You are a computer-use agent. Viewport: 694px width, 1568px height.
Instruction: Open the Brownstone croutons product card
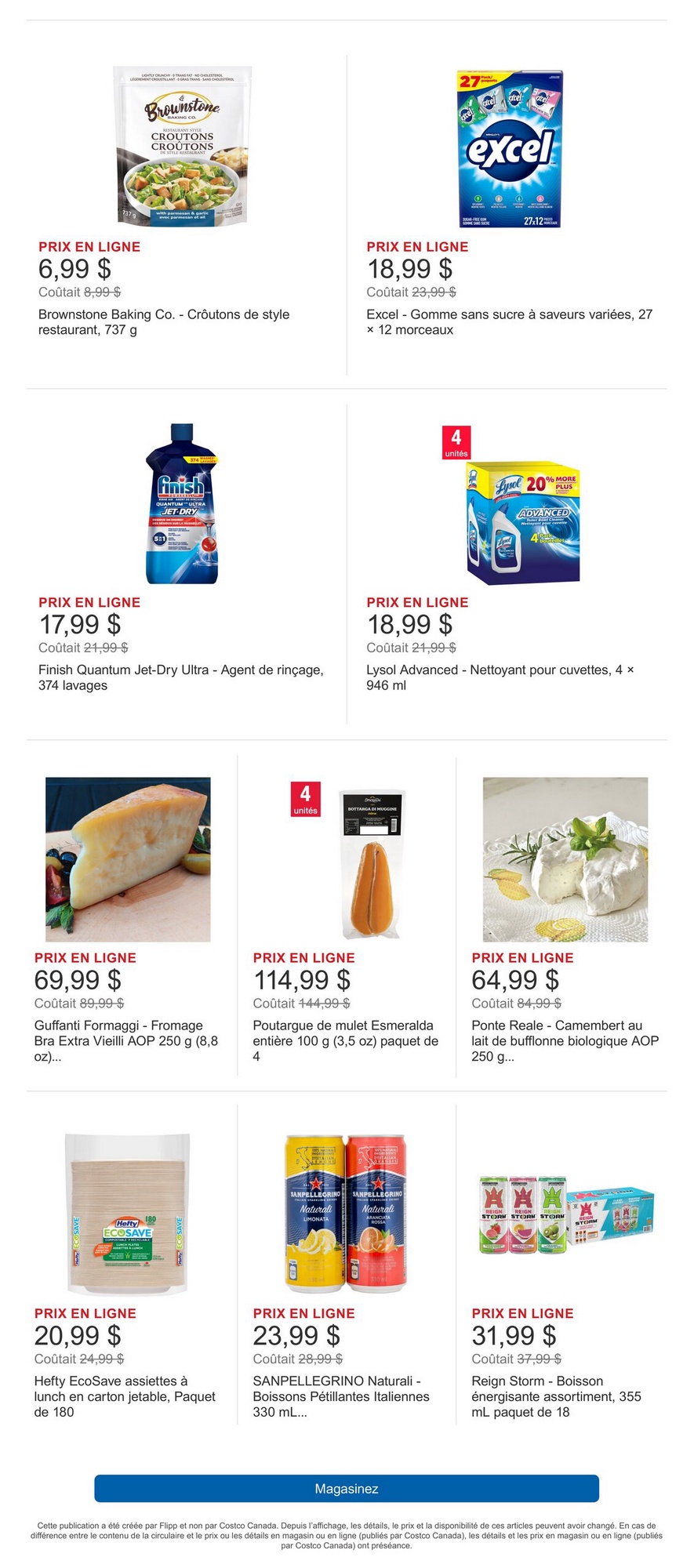[182, 147]
